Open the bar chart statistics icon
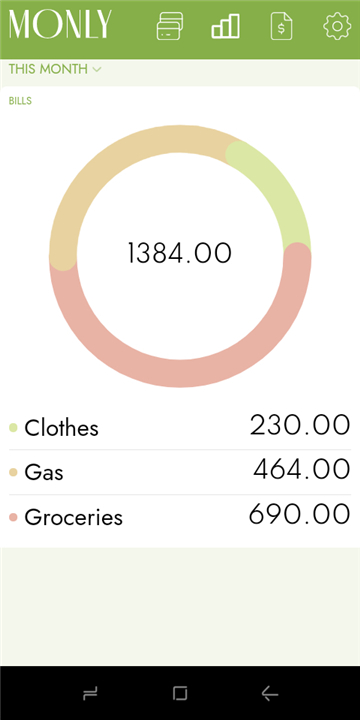Screen dimensions: 360x720 click(x=225, y=26)
